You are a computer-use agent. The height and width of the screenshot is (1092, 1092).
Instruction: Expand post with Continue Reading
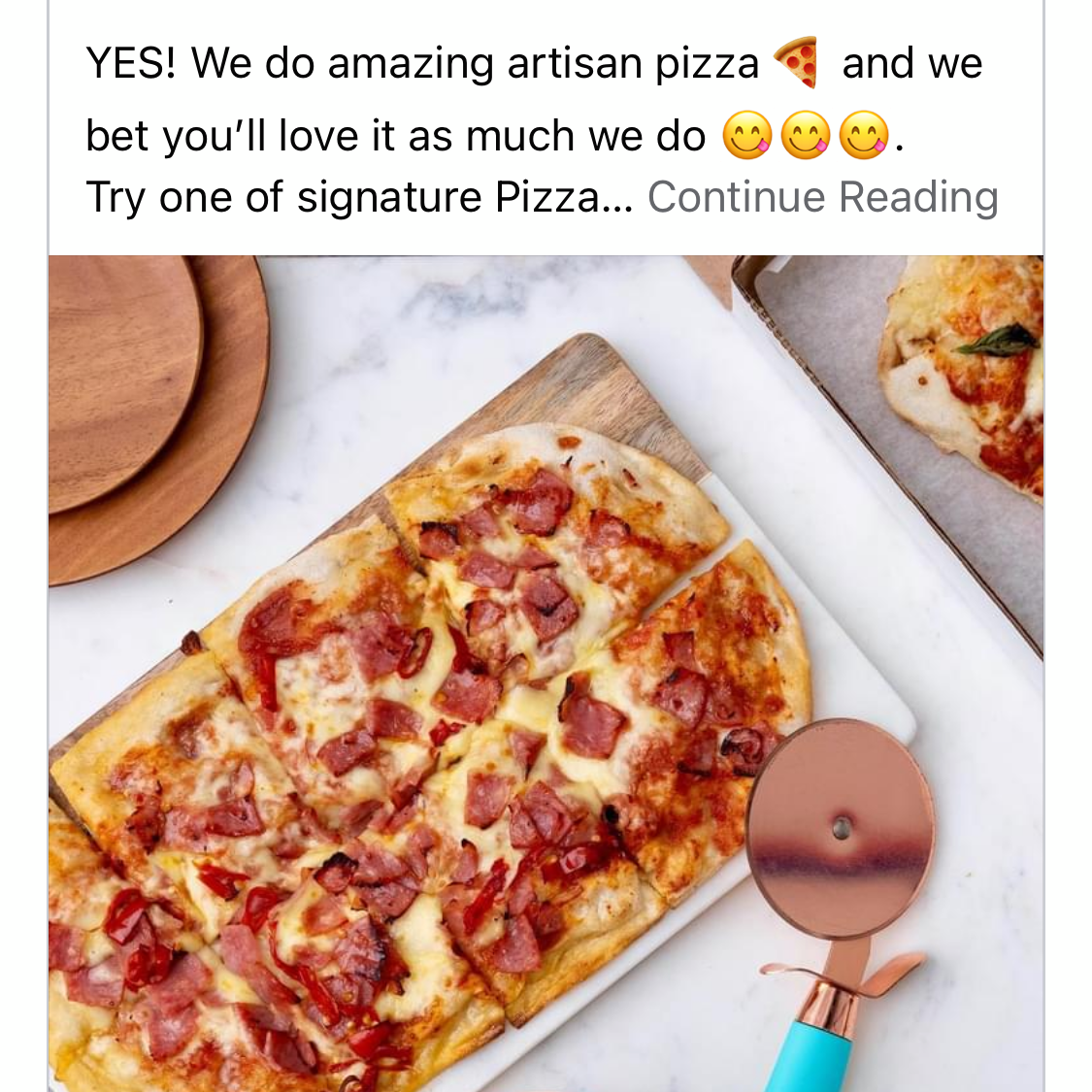click(822, 197)
